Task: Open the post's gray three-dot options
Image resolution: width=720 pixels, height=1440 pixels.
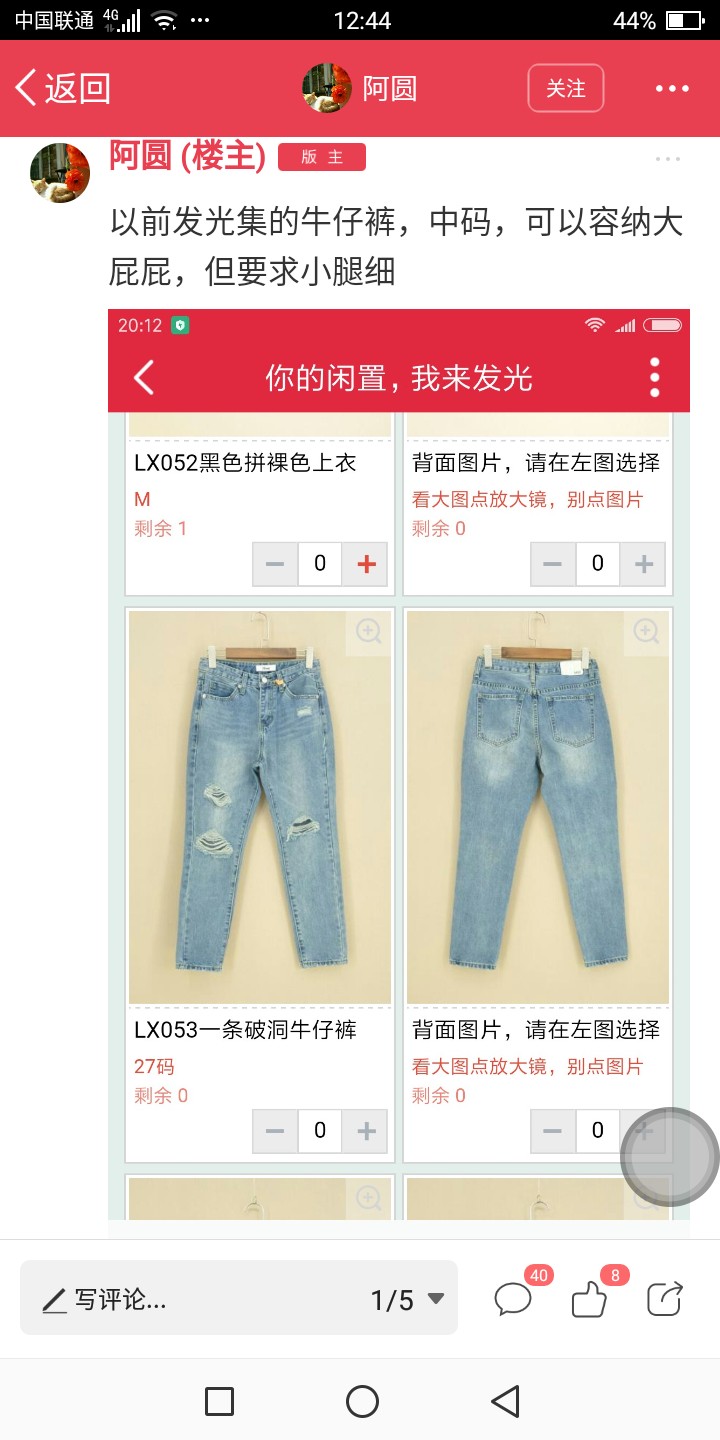Action: click(668, 159)
